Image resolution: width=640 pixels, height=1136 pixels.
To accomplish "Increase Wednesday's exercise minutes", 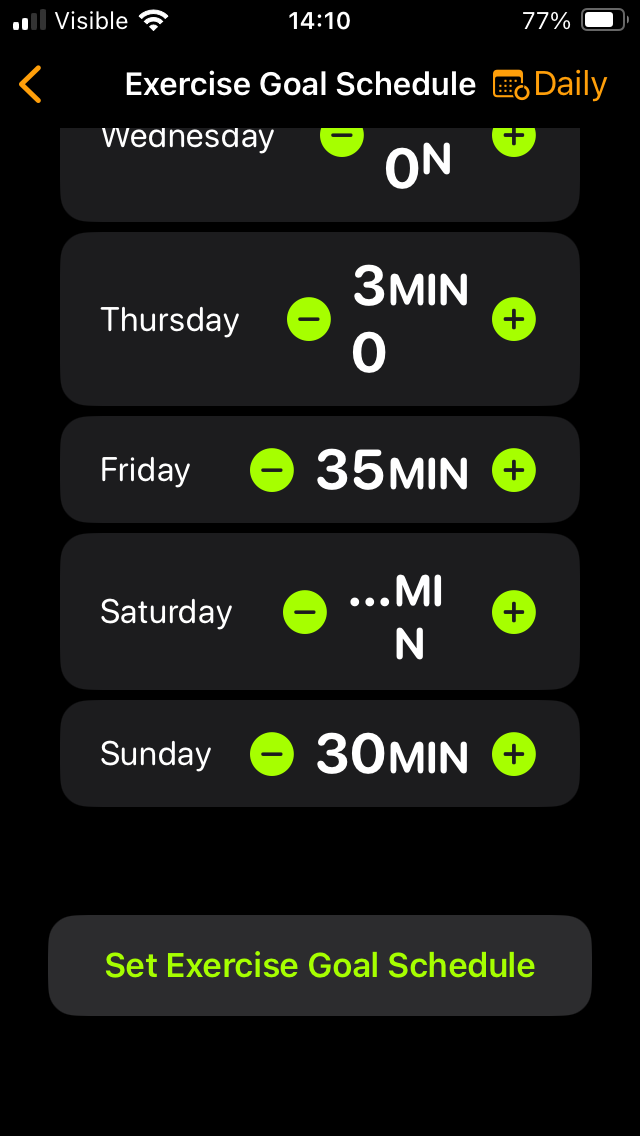I will pyautogui.click(x=514, y=140).
